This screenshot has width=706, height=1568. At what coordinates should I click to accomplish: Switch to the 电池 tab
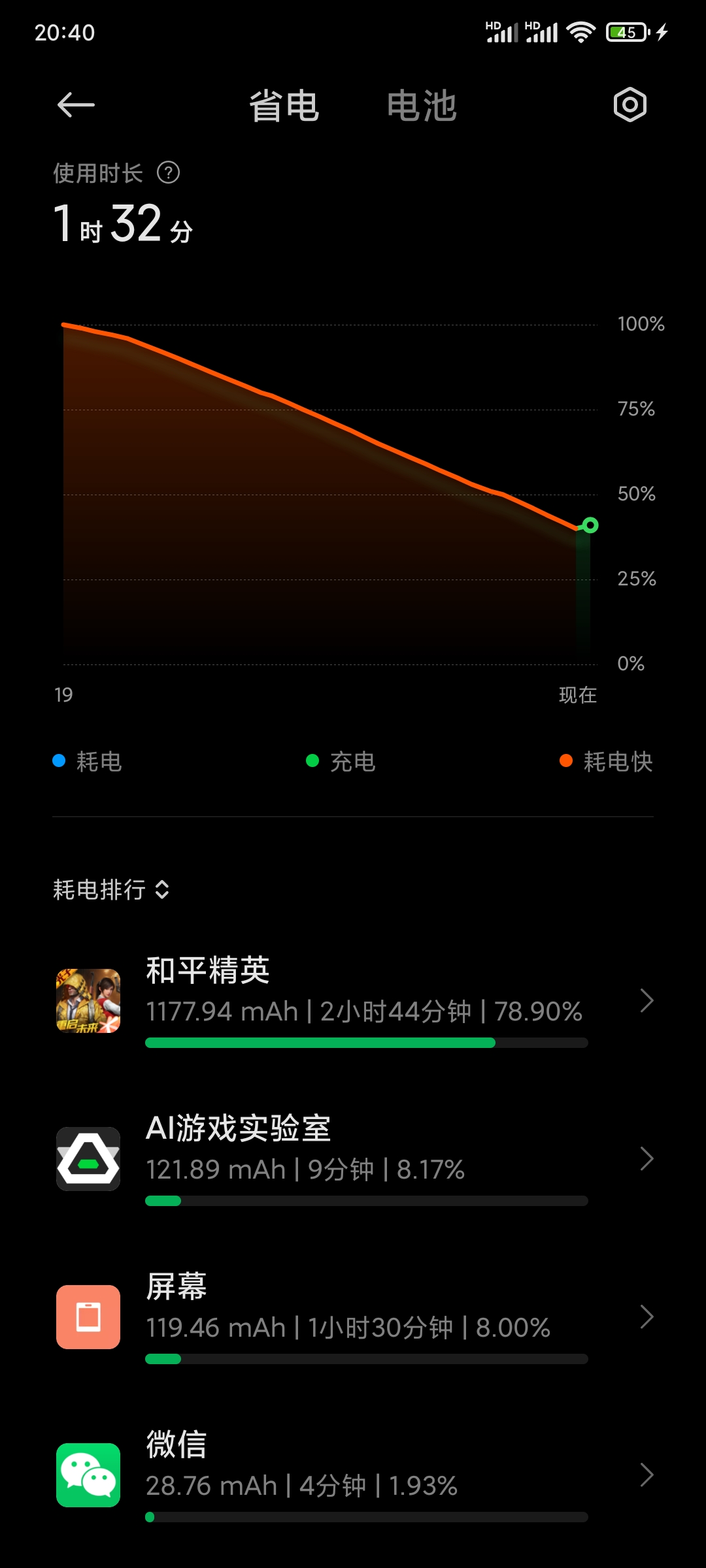(x=421, y=106)
